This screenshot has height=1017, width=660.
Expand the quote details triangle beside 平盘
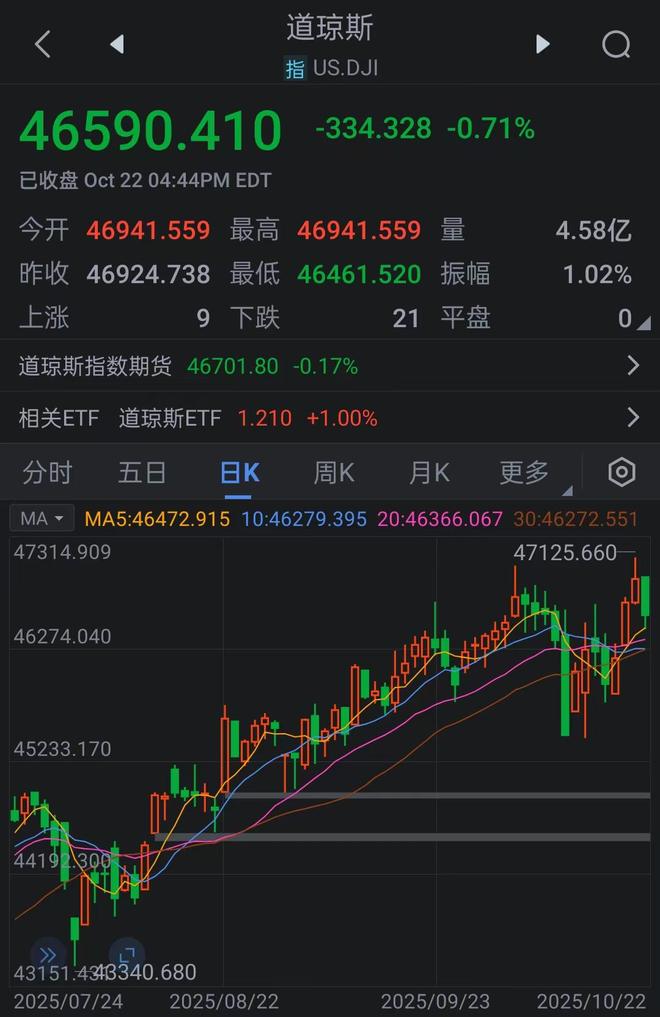[644, 323]
